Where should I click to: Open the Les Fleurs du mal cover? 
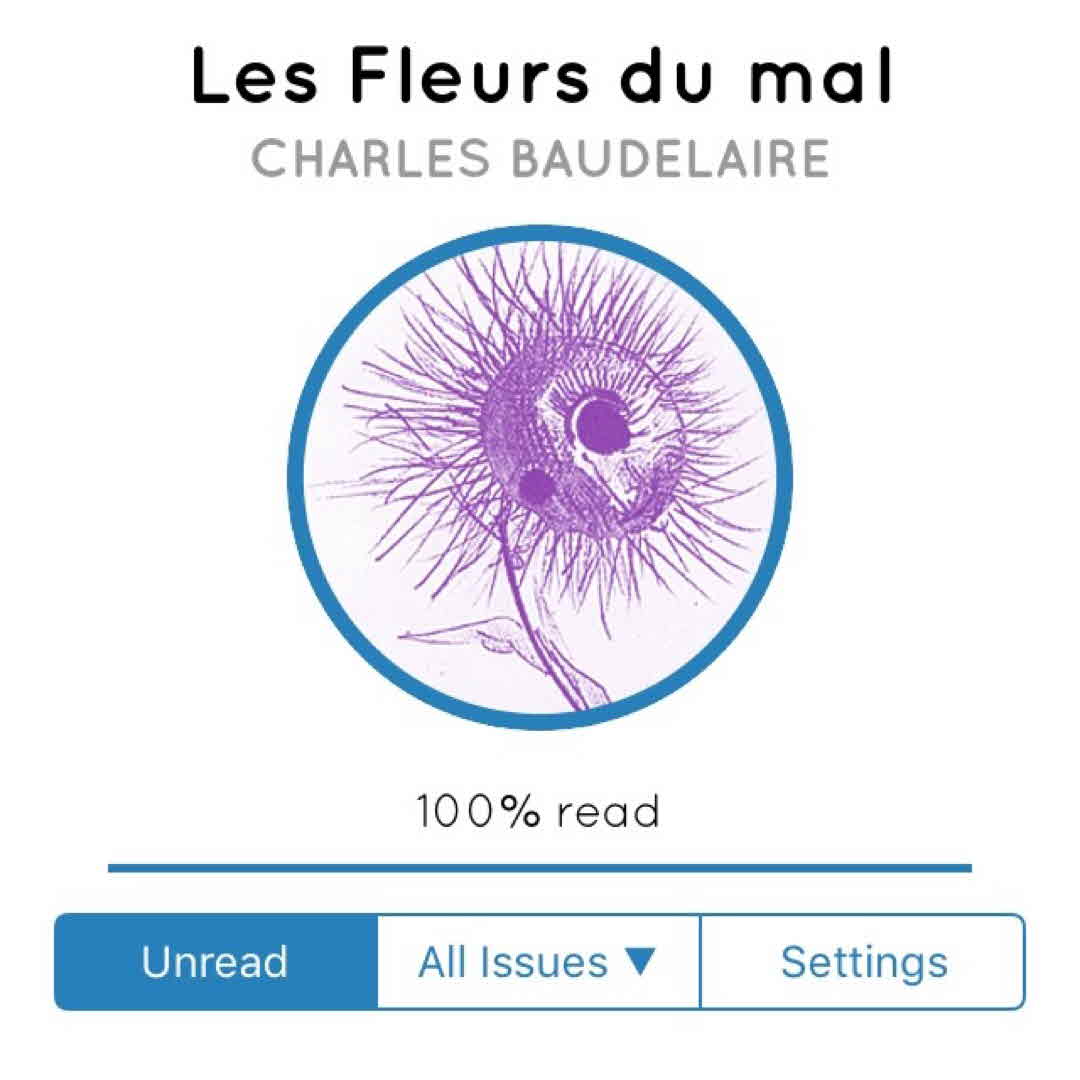click(540, 477)
